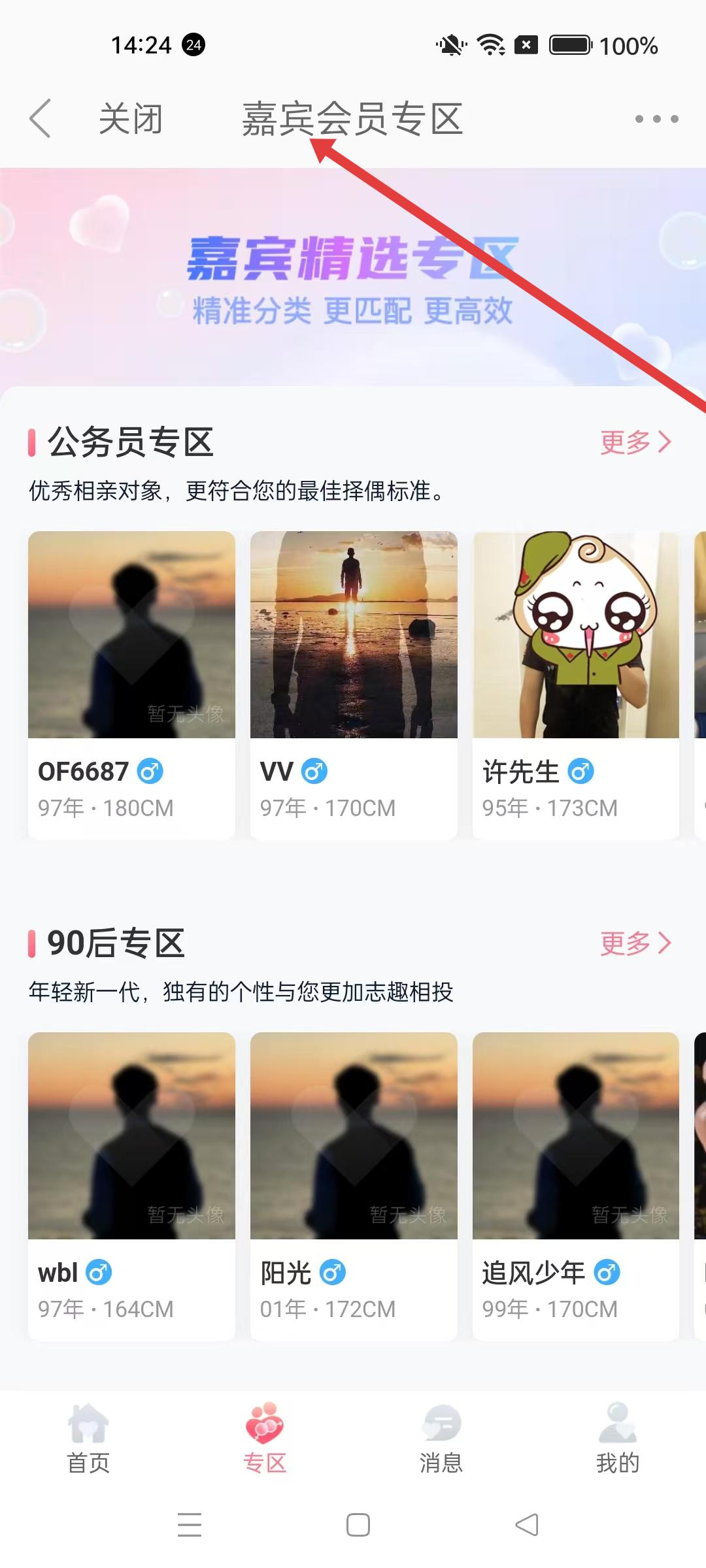Tap the system back navigation button
The image size is (706, 1568).
tap(527, 1525)
